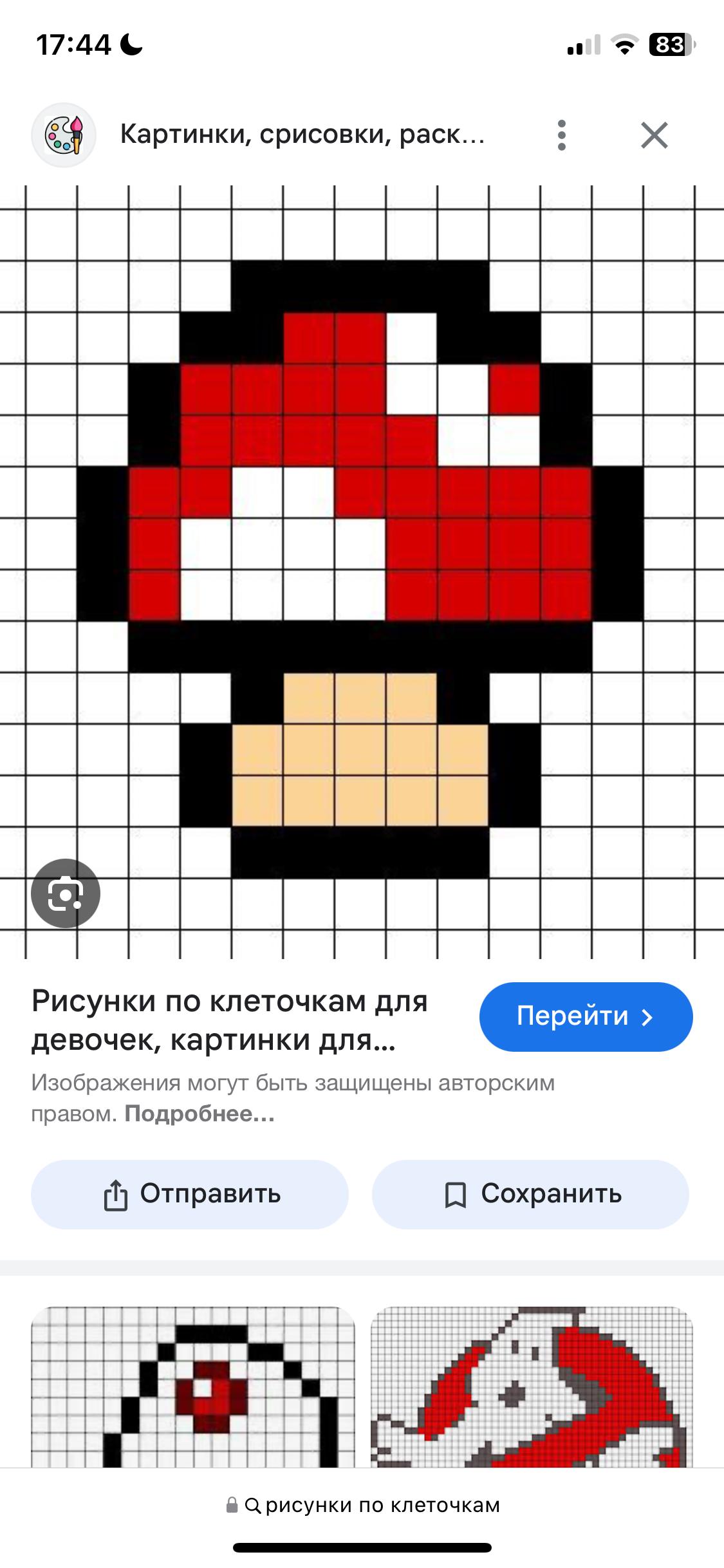The width and height of the screenshot is (724, 1568).
Task: Search this image with Google Lens
Action: [66, 893]
